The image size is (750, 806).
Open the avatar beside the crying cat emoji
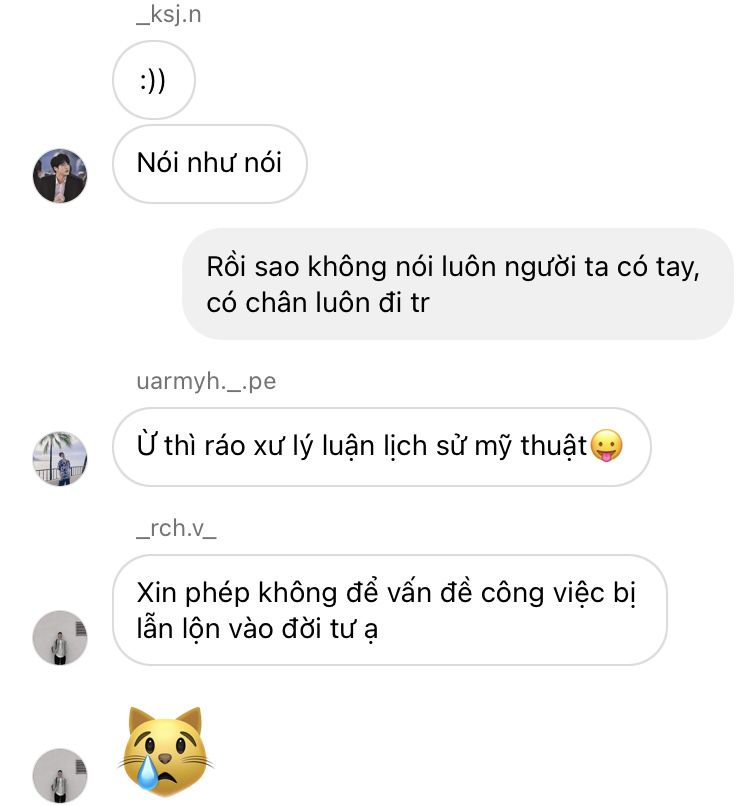point(60,775)
